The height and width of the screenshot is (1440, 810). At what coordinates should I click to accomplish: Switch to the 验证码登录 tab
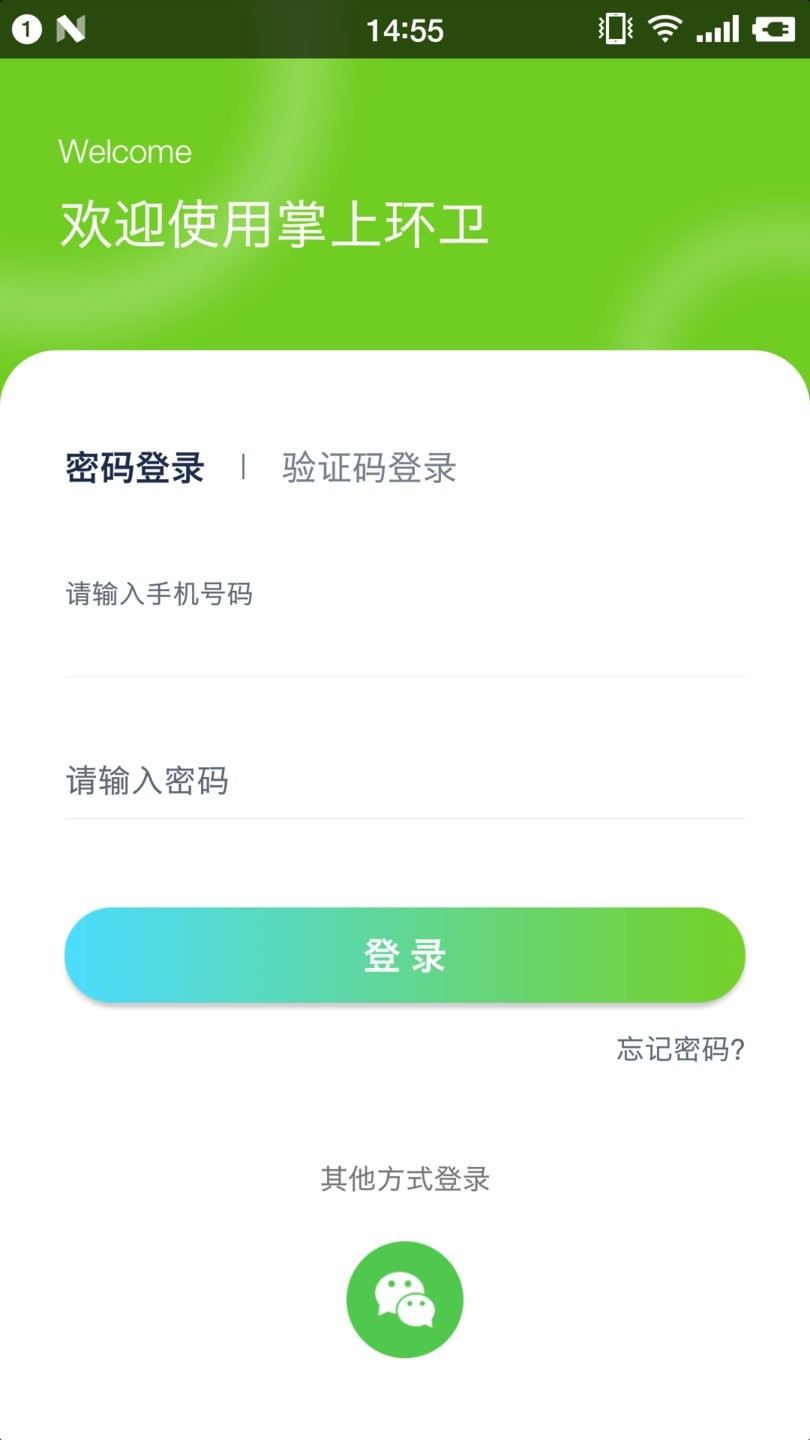(x=367, y=468)
